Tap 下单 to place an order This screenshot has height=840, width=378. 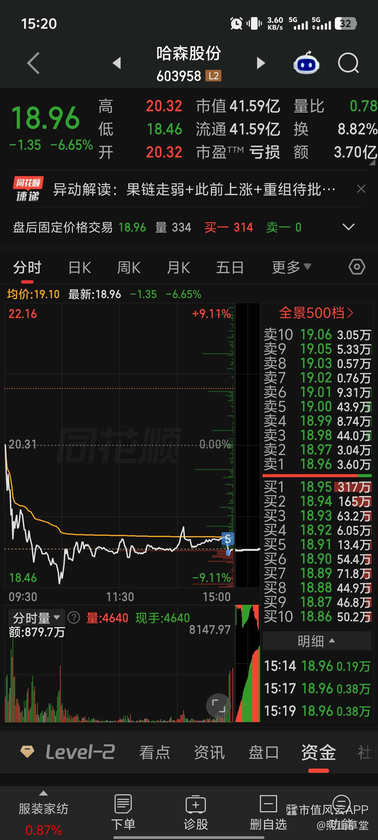click(x=123, y=812)
